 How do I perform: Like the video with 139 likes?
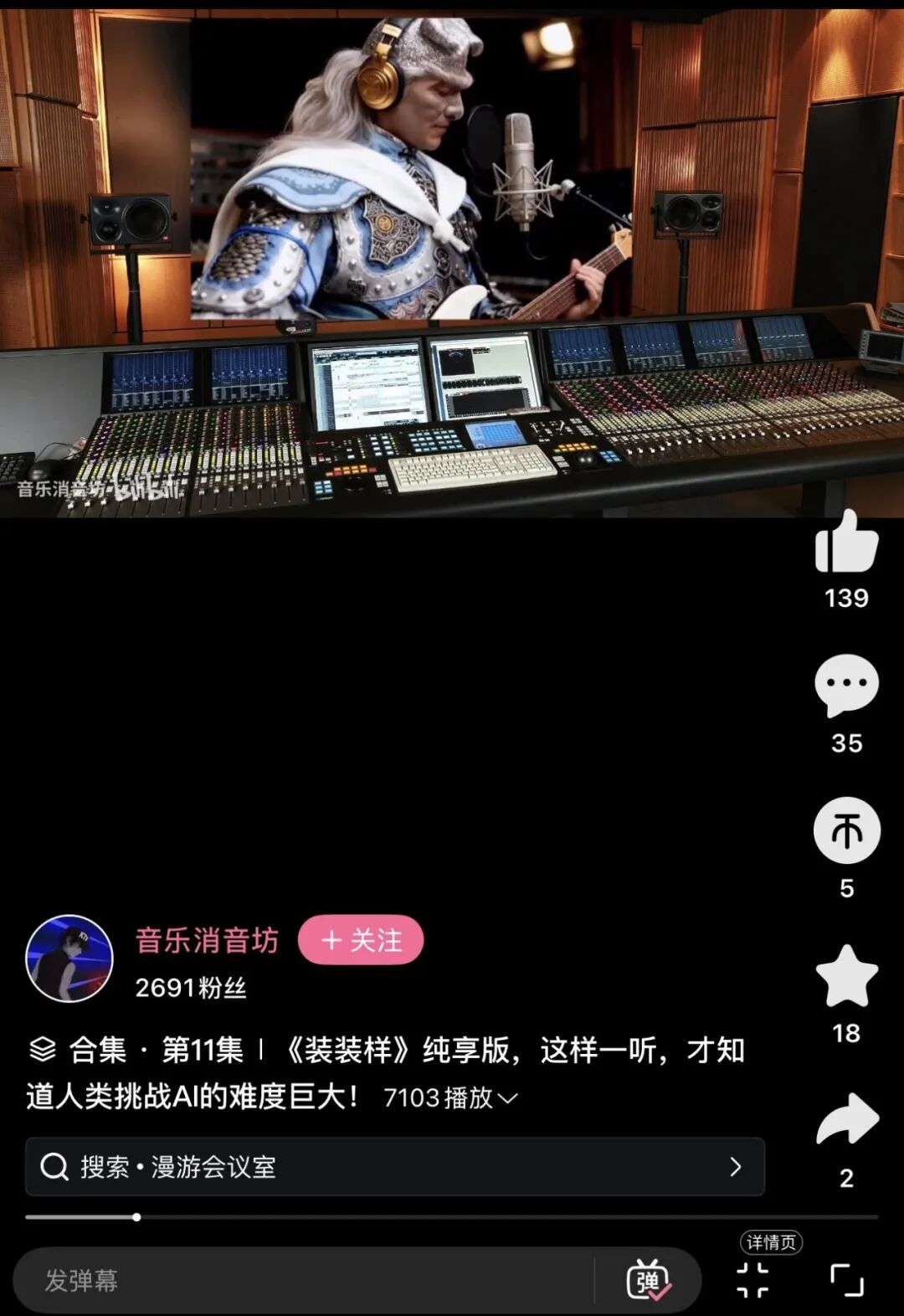[846, 543]
